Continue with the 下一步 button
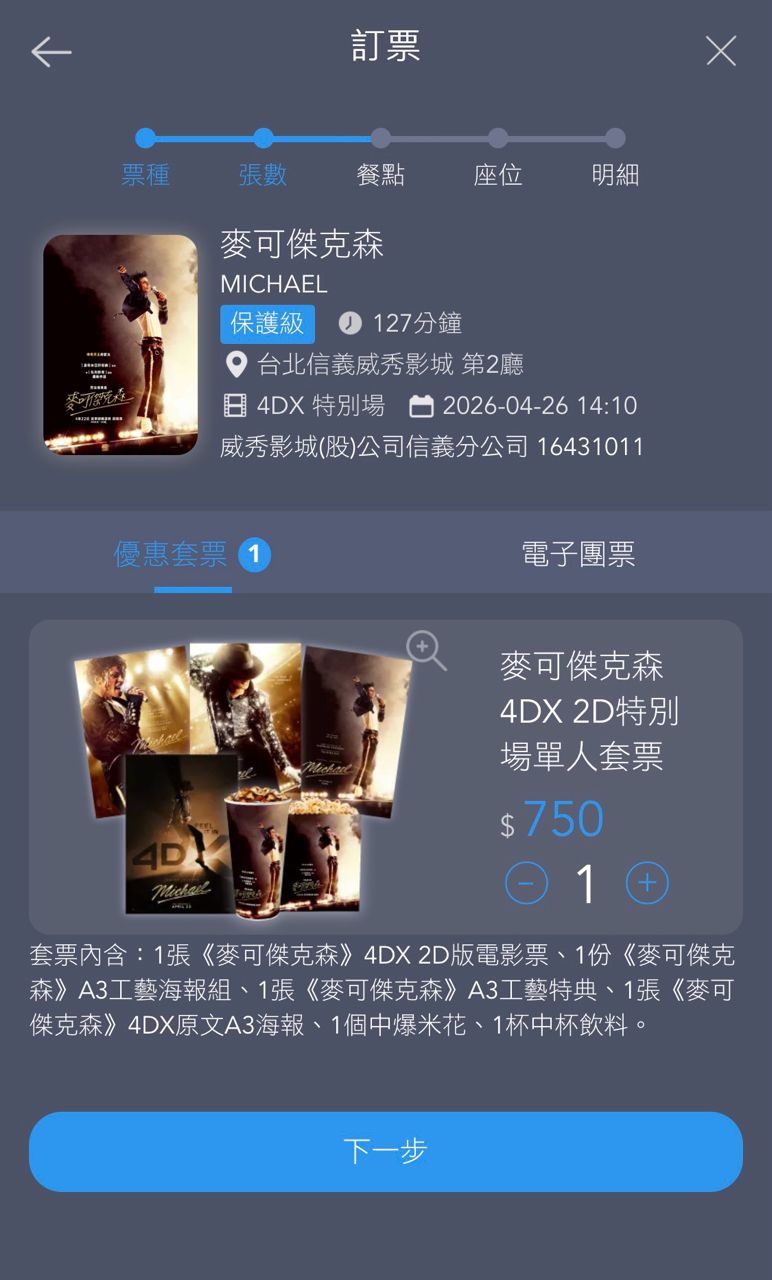Image resolution: width=772 pixels, height=1280 pixels. pos(386,1151)
